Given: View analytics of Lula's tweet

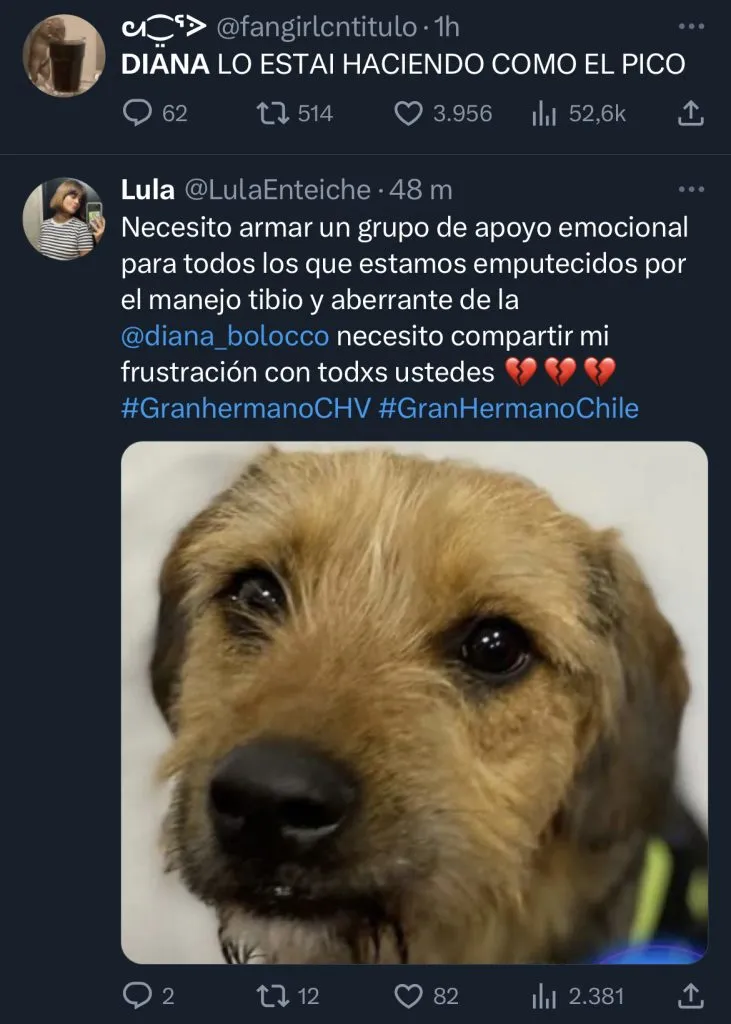Looking at the screenshot, I should (545, 995).
